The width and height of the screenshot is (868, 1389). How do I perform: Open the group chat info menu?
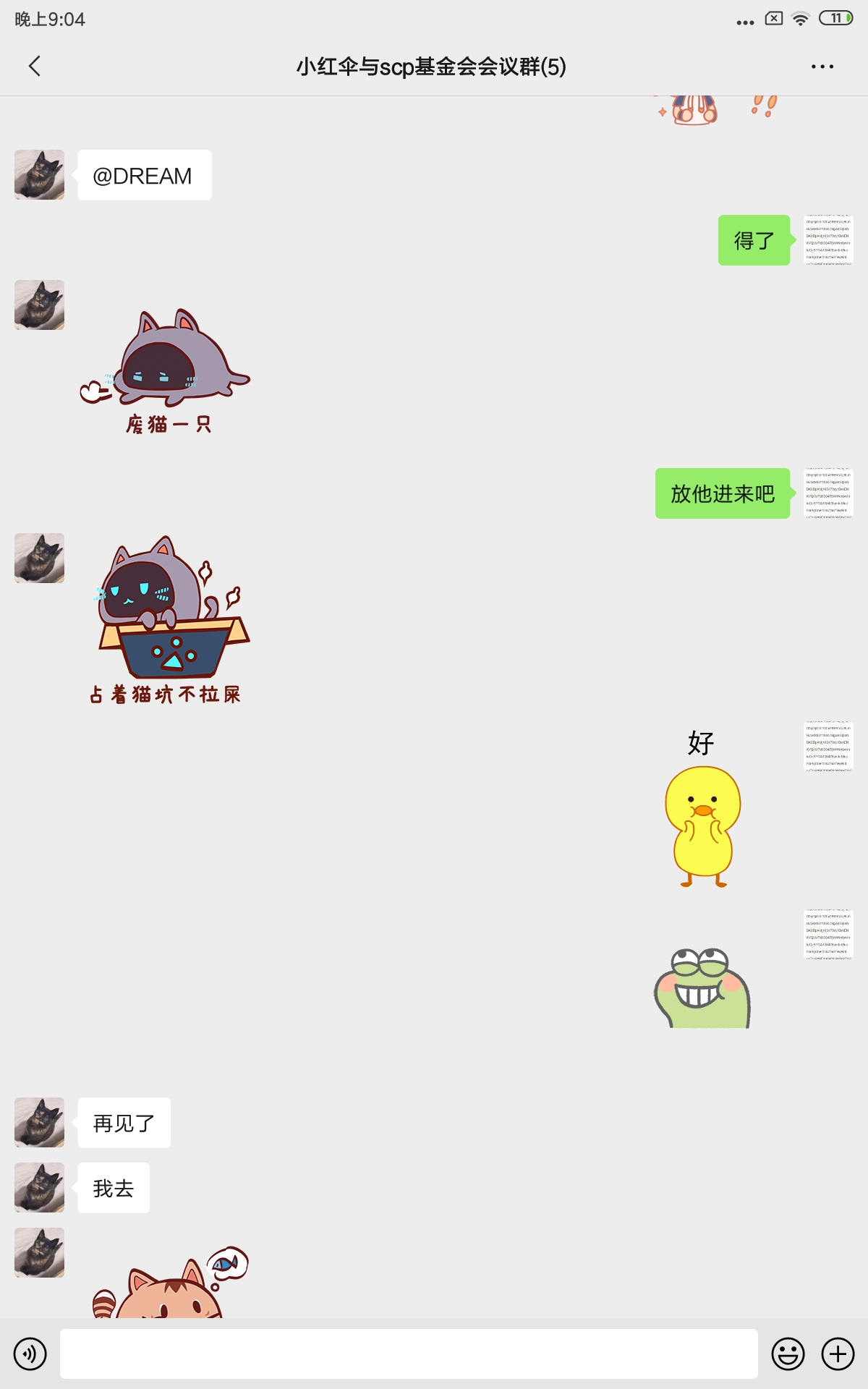[x=822, y=67]
